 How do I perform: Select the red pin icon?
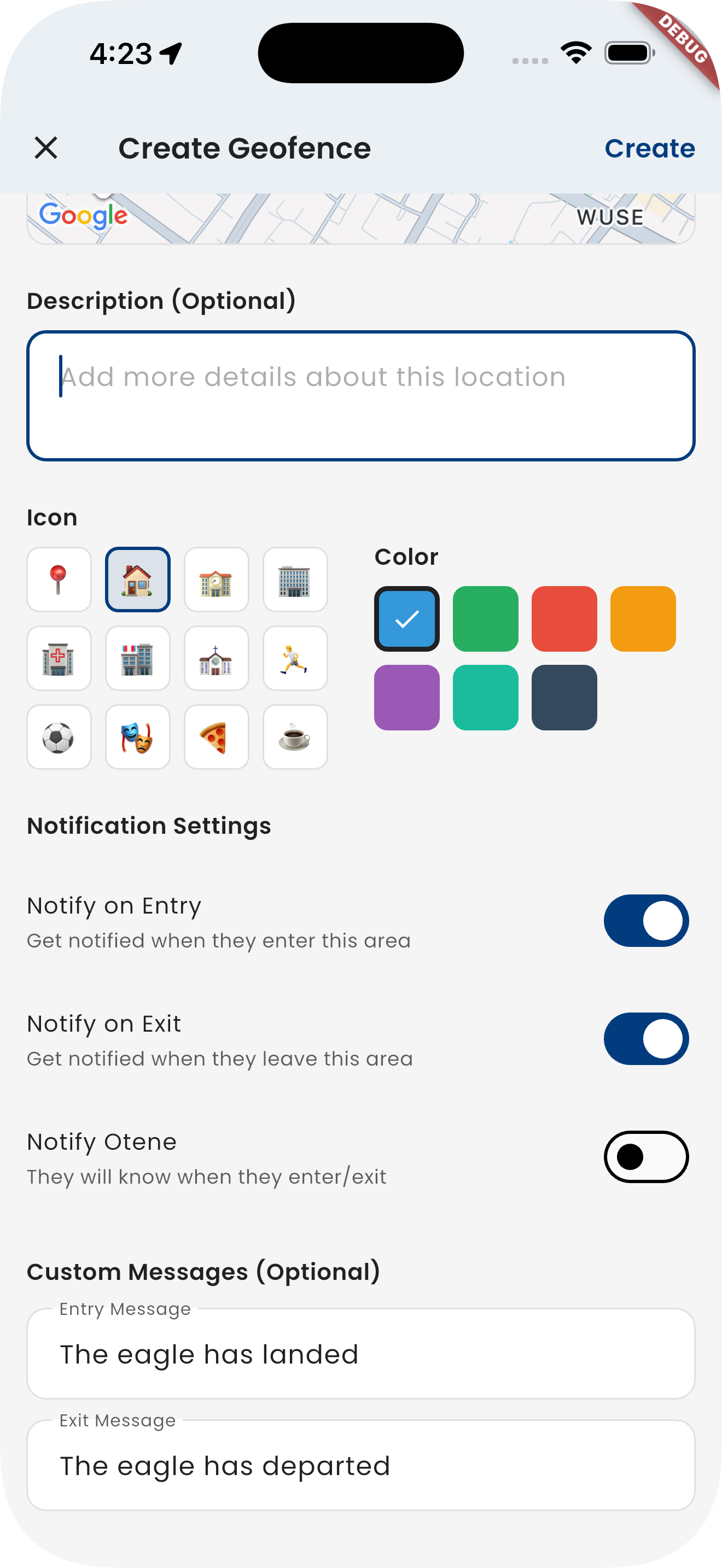(59, 579)
